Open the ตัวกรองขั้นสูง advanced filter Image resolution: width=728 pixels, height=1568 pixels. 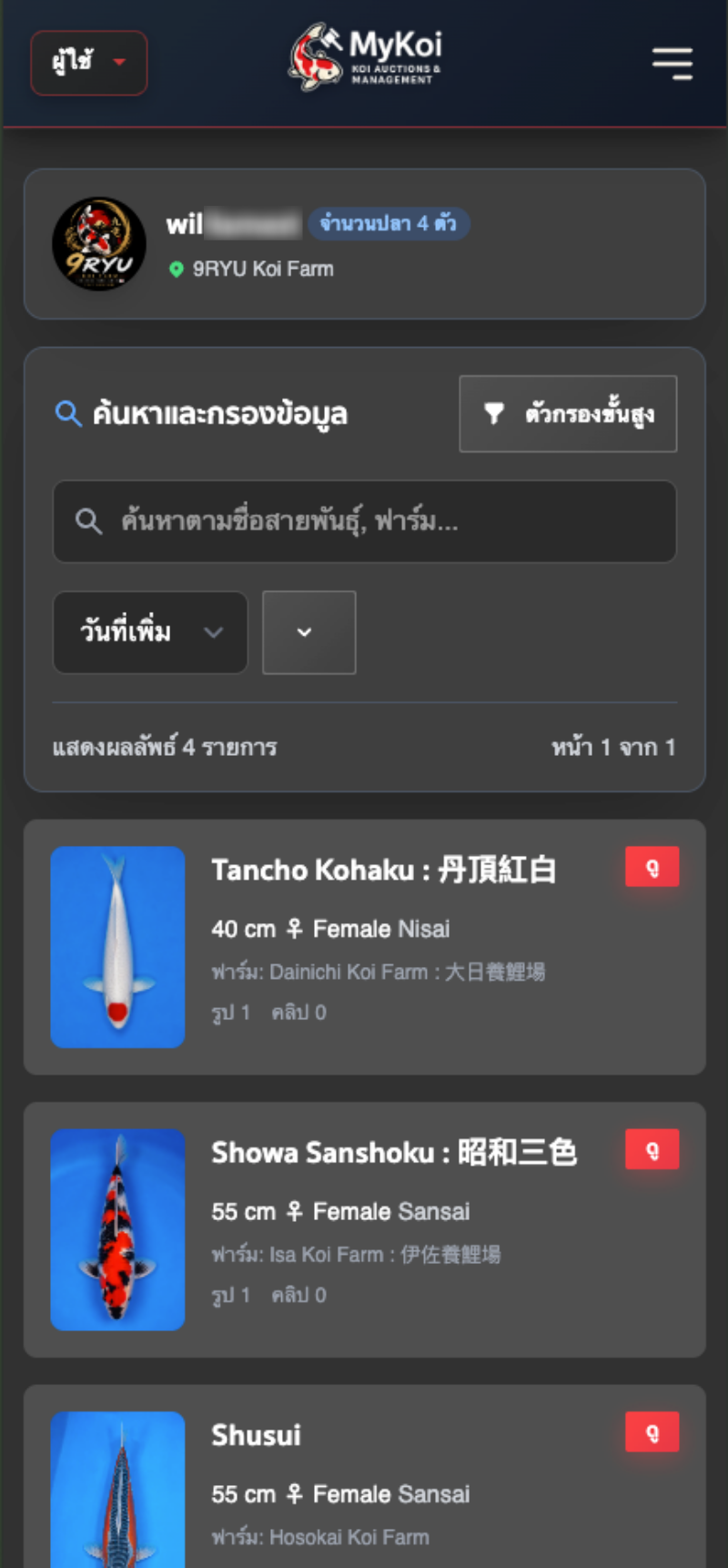click(x=568, y=413)
